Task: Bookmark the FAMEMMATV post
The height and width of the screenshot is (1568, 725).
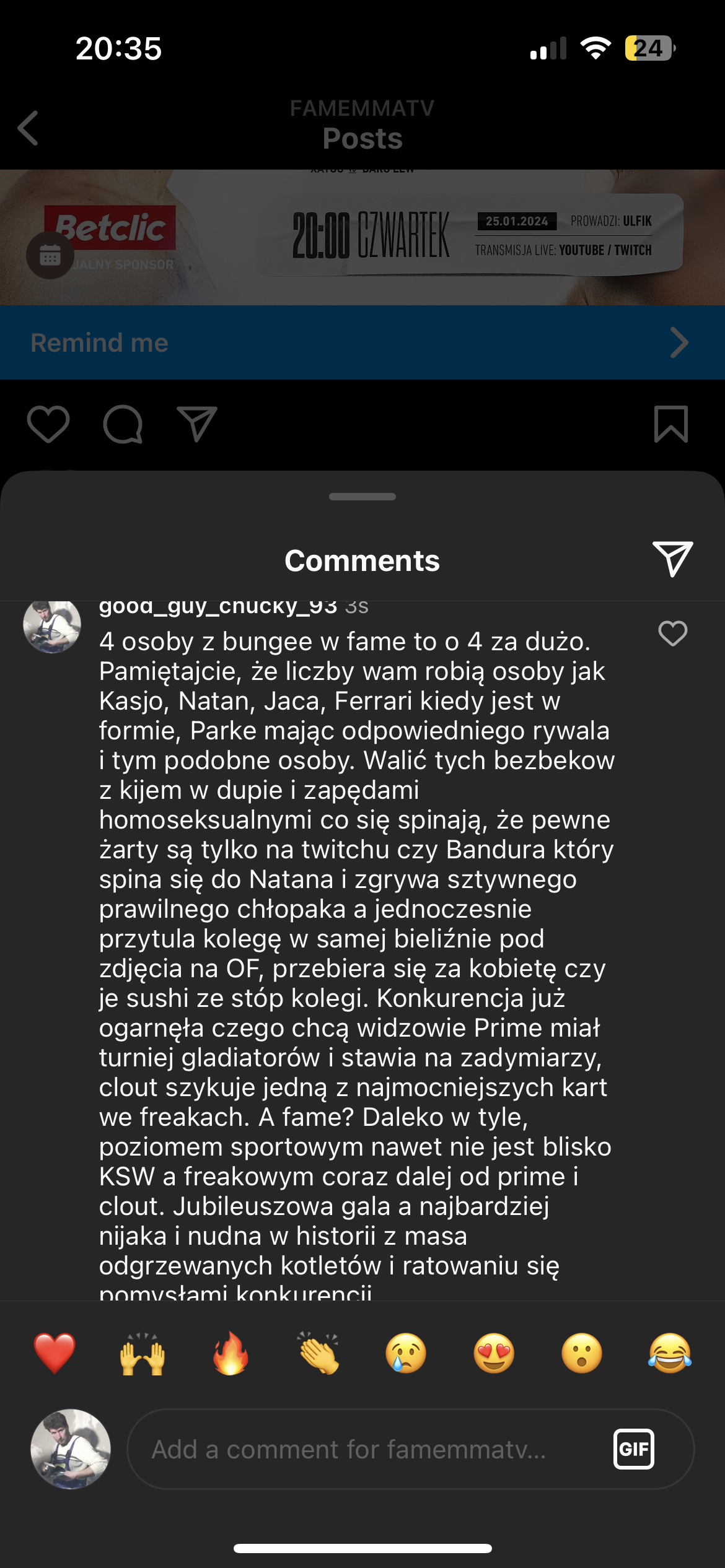Action: point(671,424)
